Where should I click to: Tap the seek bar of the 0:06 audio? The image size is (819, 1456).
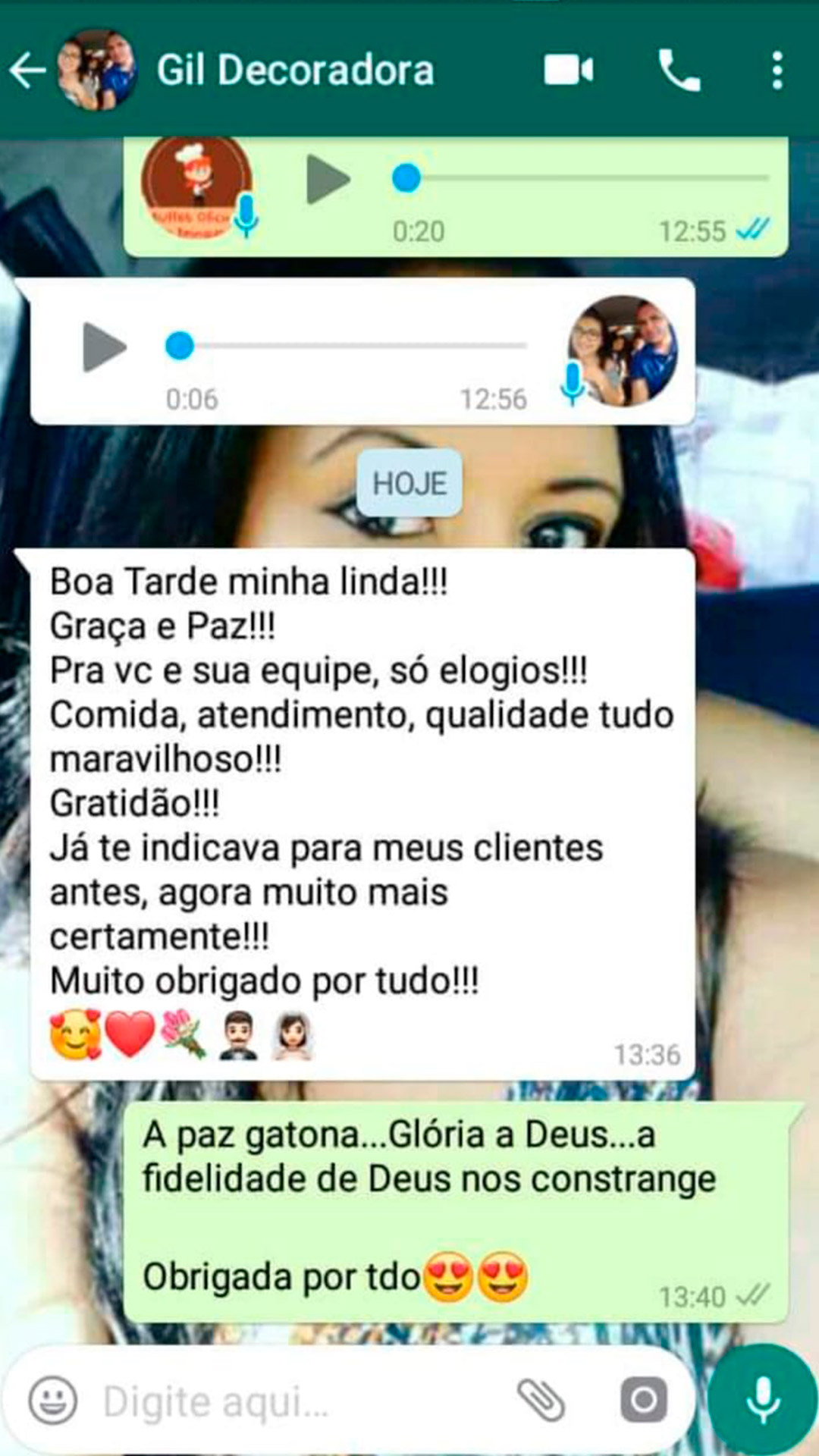tap(349, 346)
